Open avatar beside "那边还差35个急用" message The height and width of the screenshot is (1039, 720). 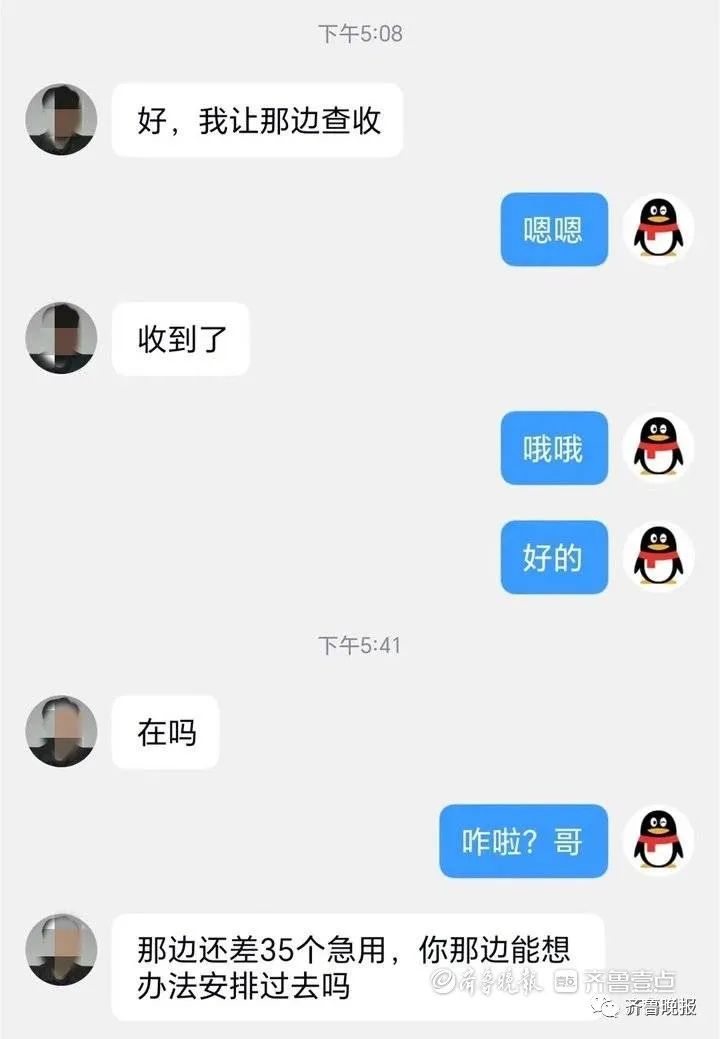(61, 948)
